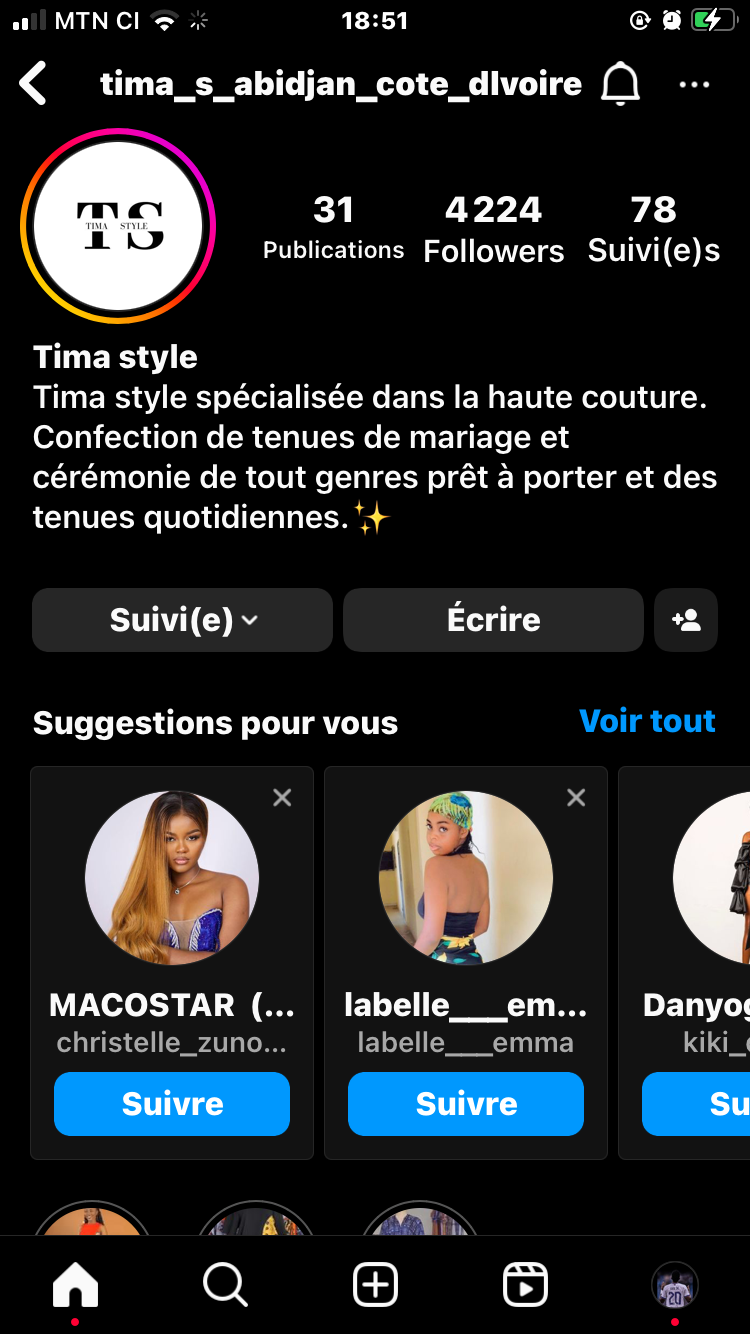
Task: Dismiss the labelle___emma suggestion card
Action: pyautogui.click(x=576, y=797)
